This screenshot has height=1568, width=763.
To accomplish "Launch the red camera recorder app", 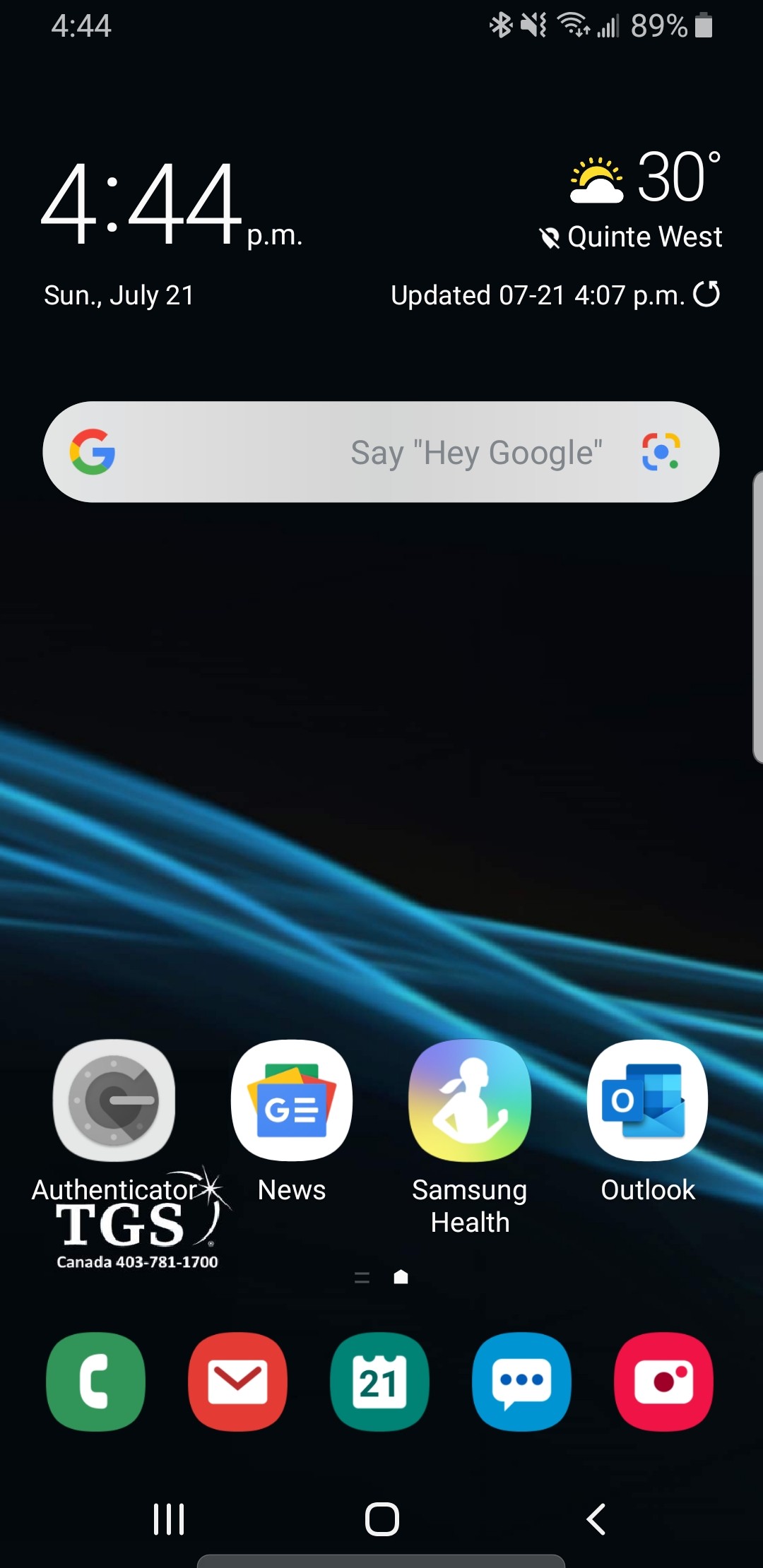I will [x=663, y=1382].
